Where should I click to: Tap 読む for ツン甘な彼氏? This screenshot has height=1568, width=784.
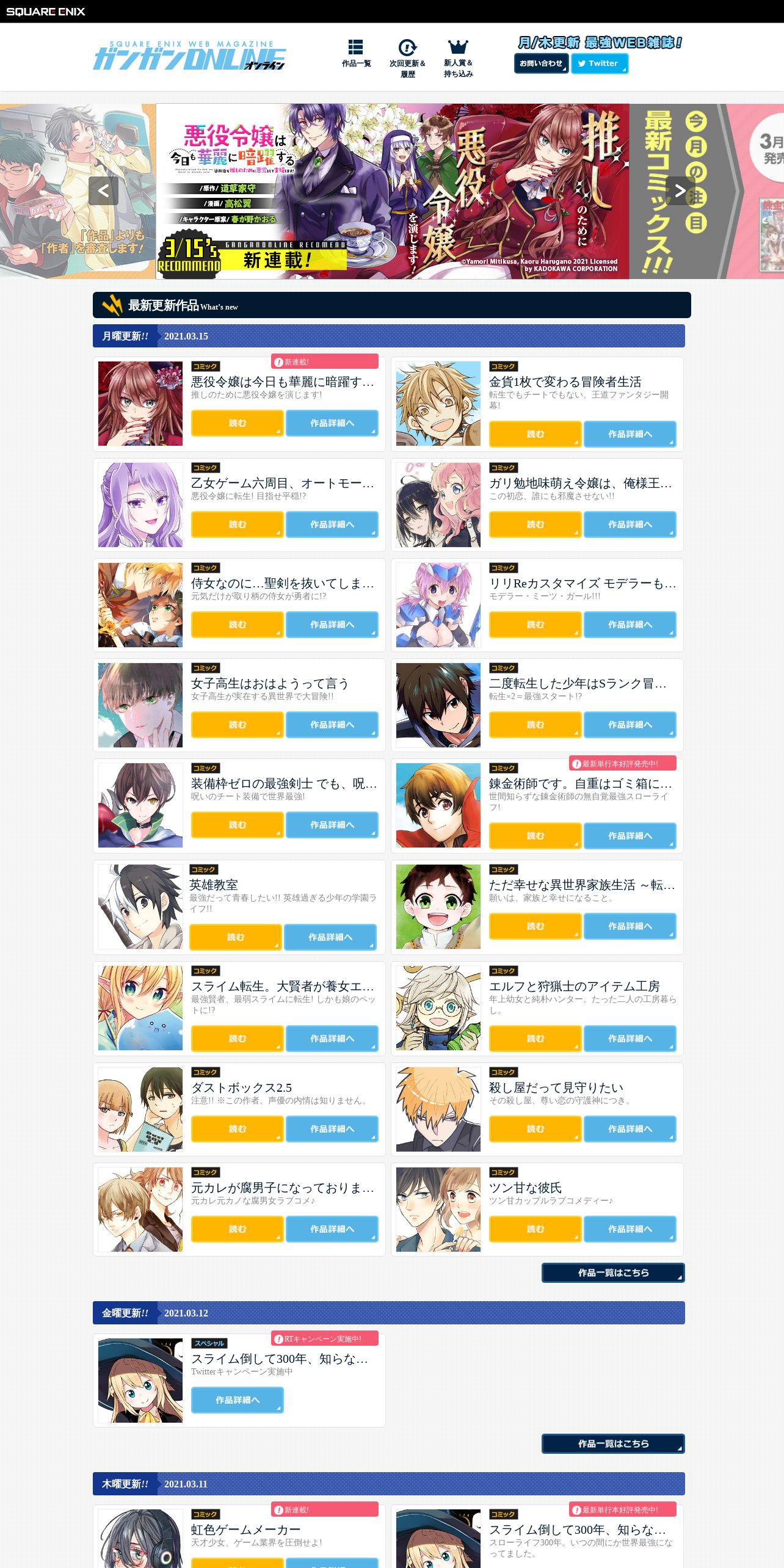(535, 1229)
